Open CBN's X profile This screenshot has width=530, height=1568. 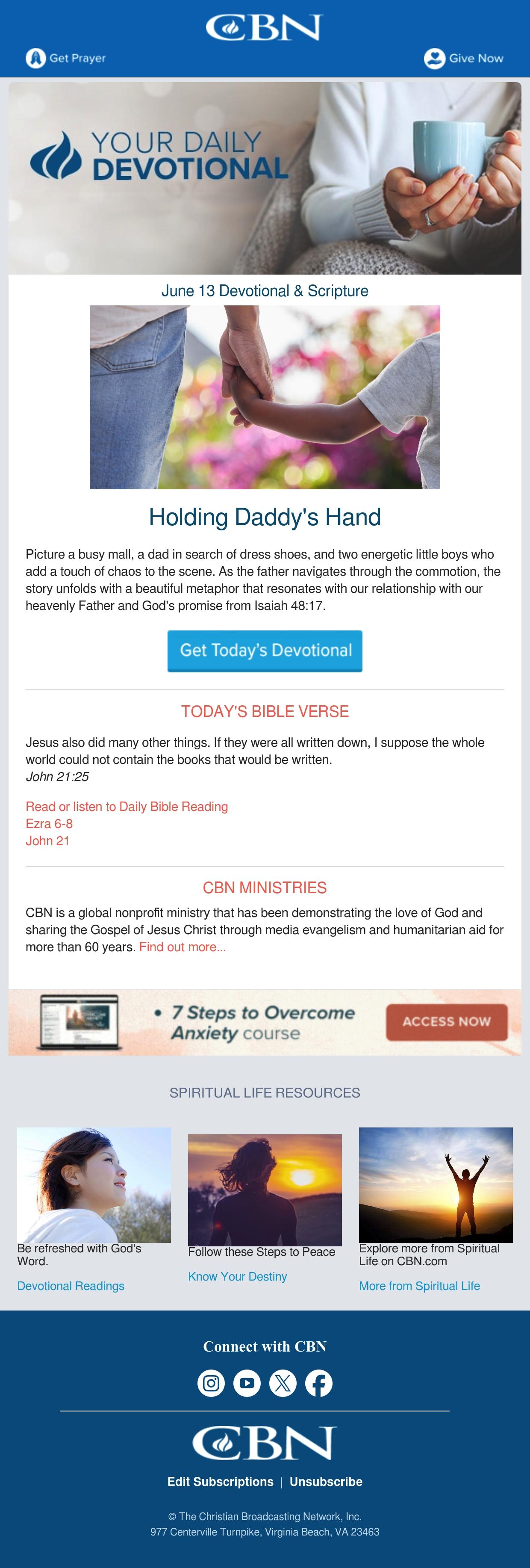pyautogui.click(x=283, y=1383)
